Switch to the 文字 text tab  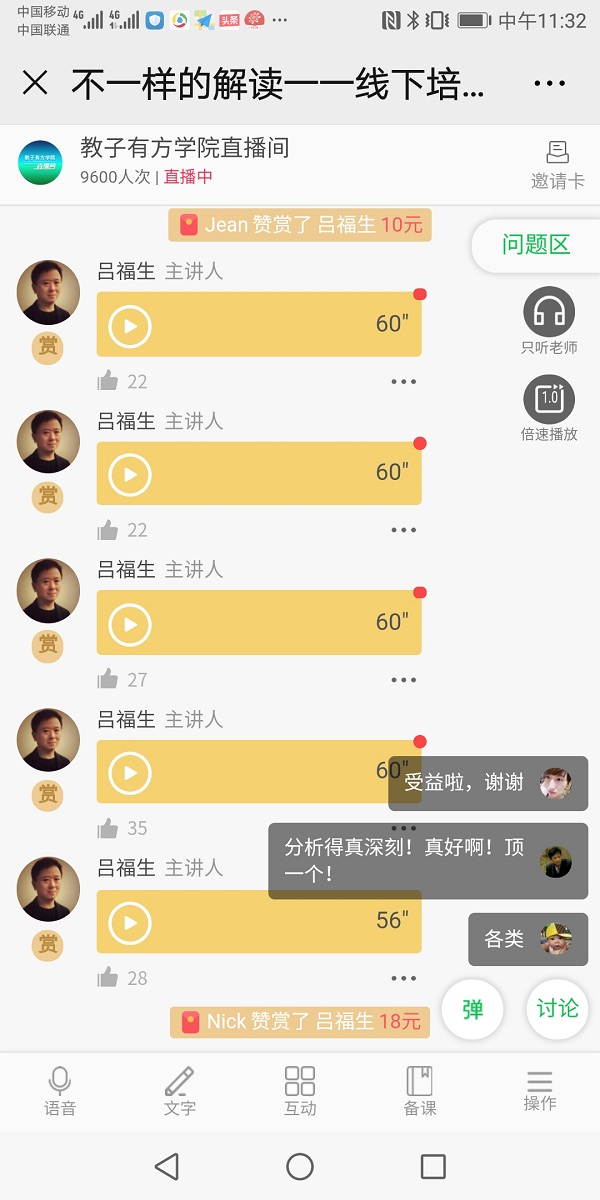[x=180, y=1090]
